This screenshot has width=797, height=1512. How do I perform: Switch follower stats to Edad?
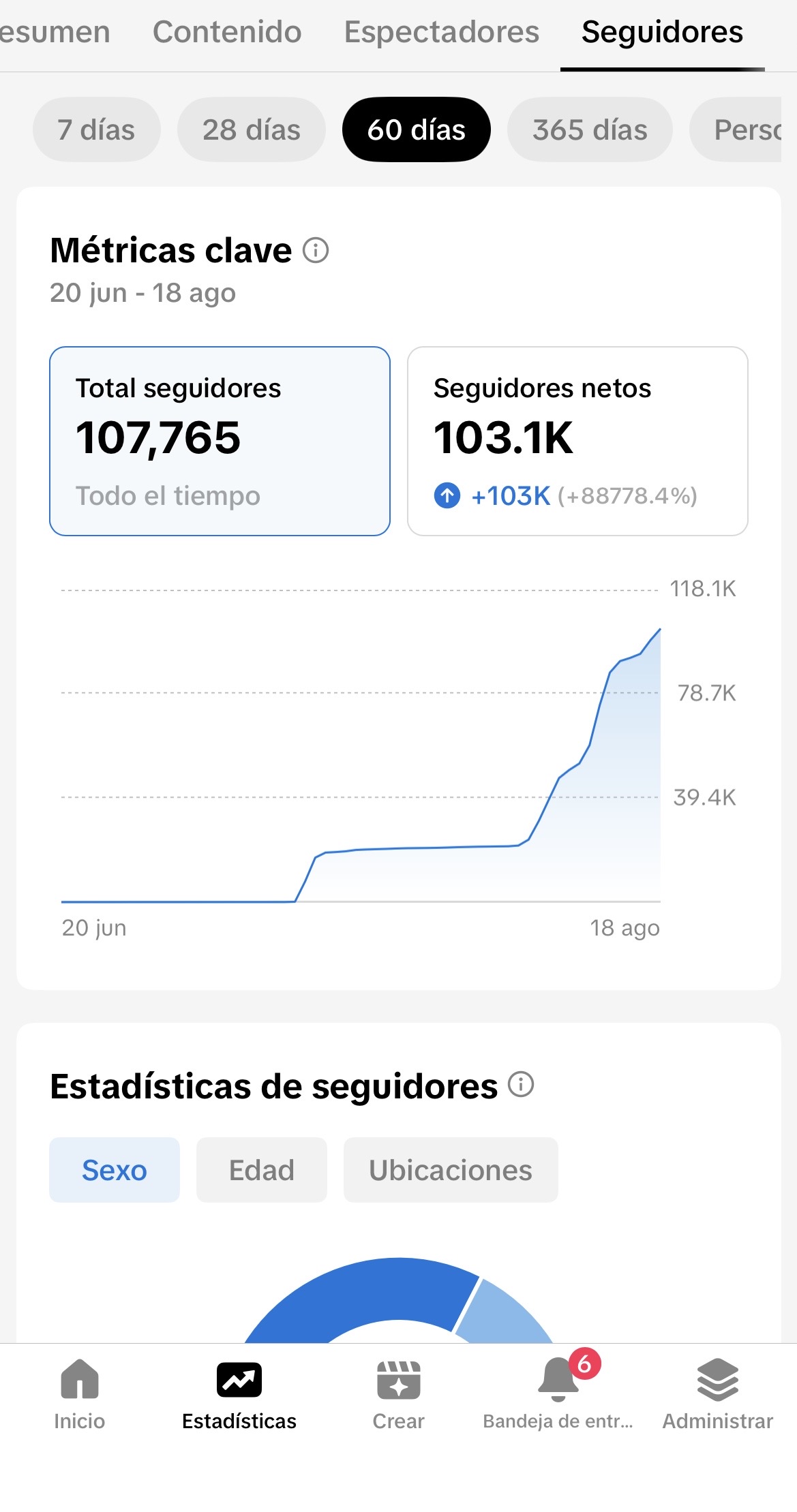point(262,1170)
